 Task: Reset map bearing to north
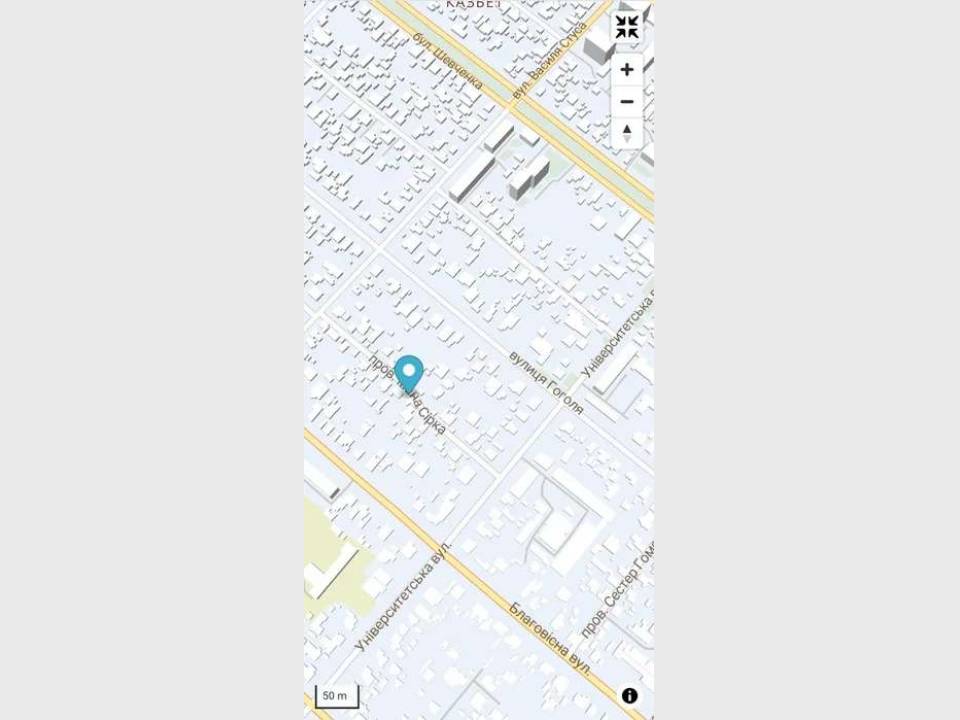627,133
